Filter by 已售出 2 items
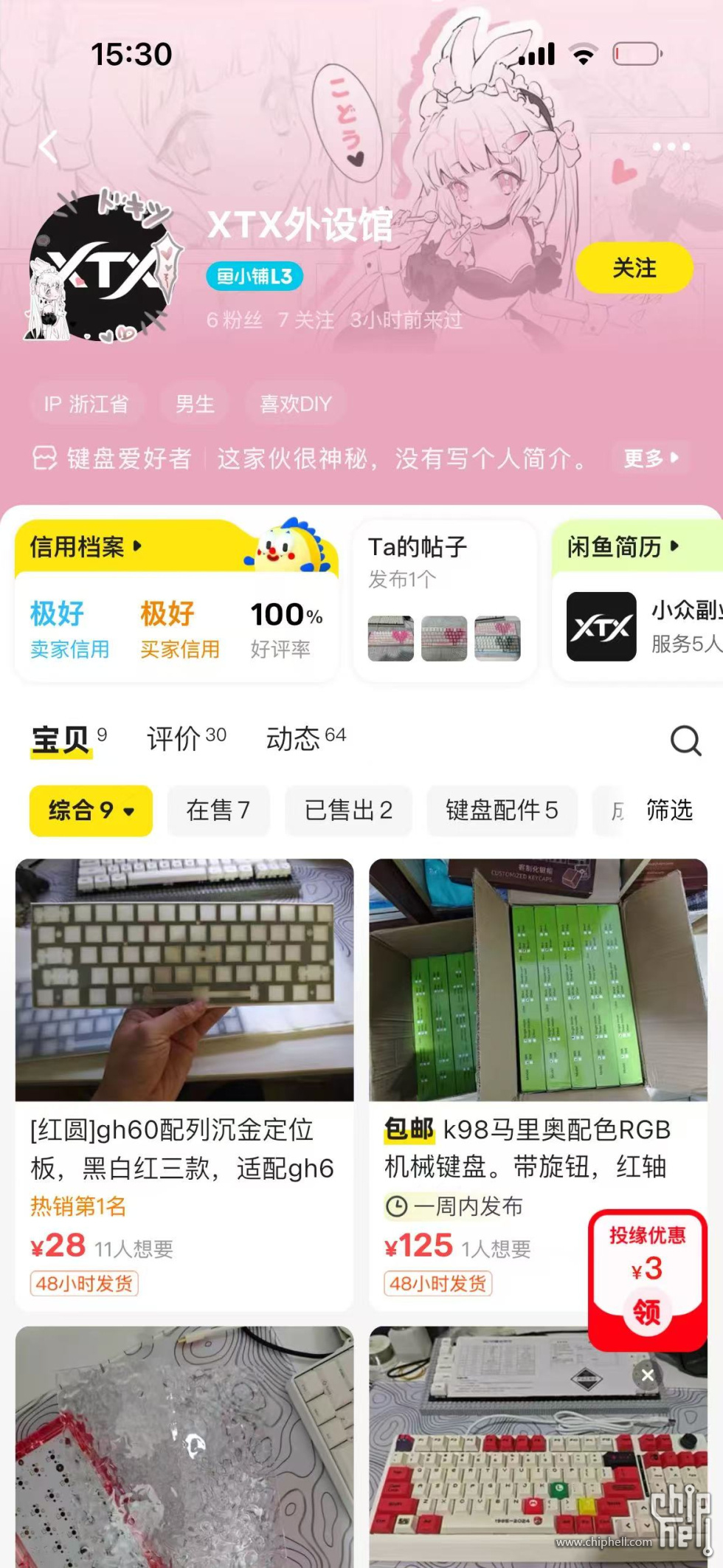Viewport: 723px width, 1568px height. click(x=348, y=811)
